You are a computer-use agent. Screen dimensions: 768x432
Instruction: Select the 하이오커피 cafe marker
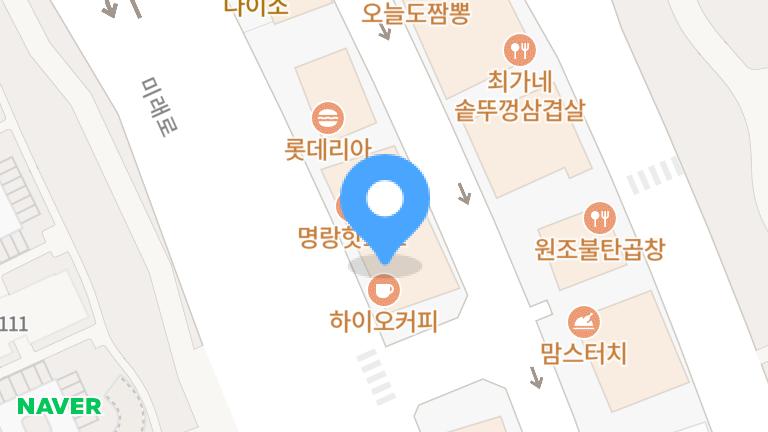pyautogui.click(x=384, y=291)
